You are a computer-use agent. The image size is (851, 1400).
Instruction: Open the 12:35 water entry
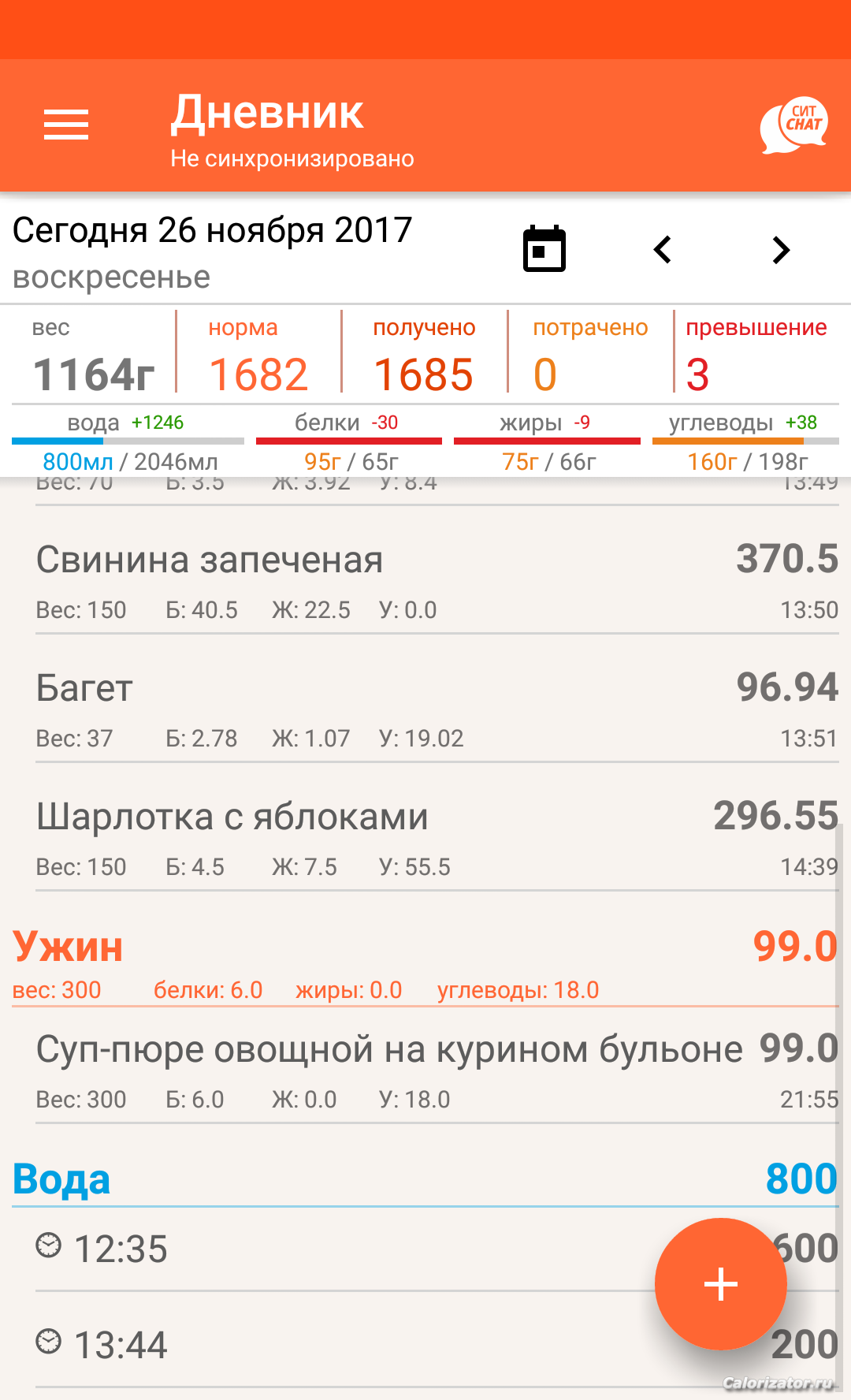point(437,1249)
